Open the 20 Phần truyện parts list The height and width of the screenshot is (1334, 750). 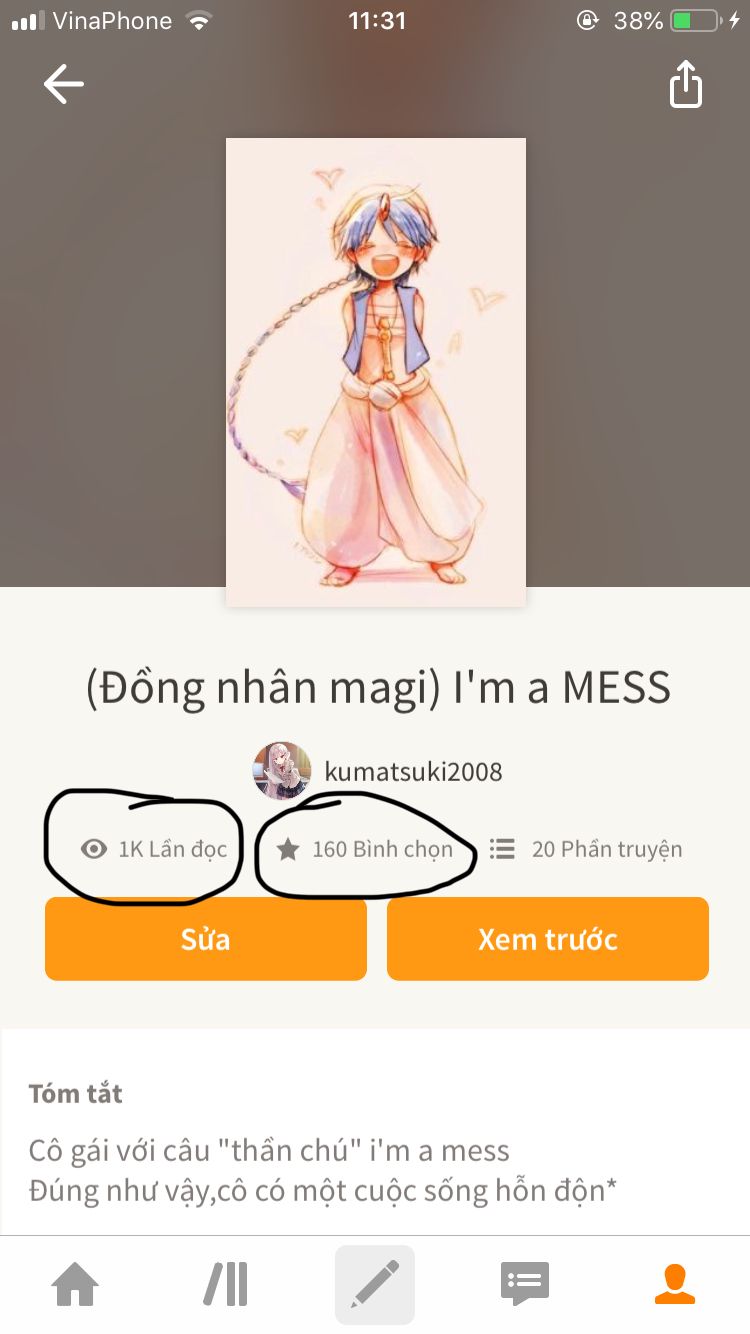tap(587, 850)
